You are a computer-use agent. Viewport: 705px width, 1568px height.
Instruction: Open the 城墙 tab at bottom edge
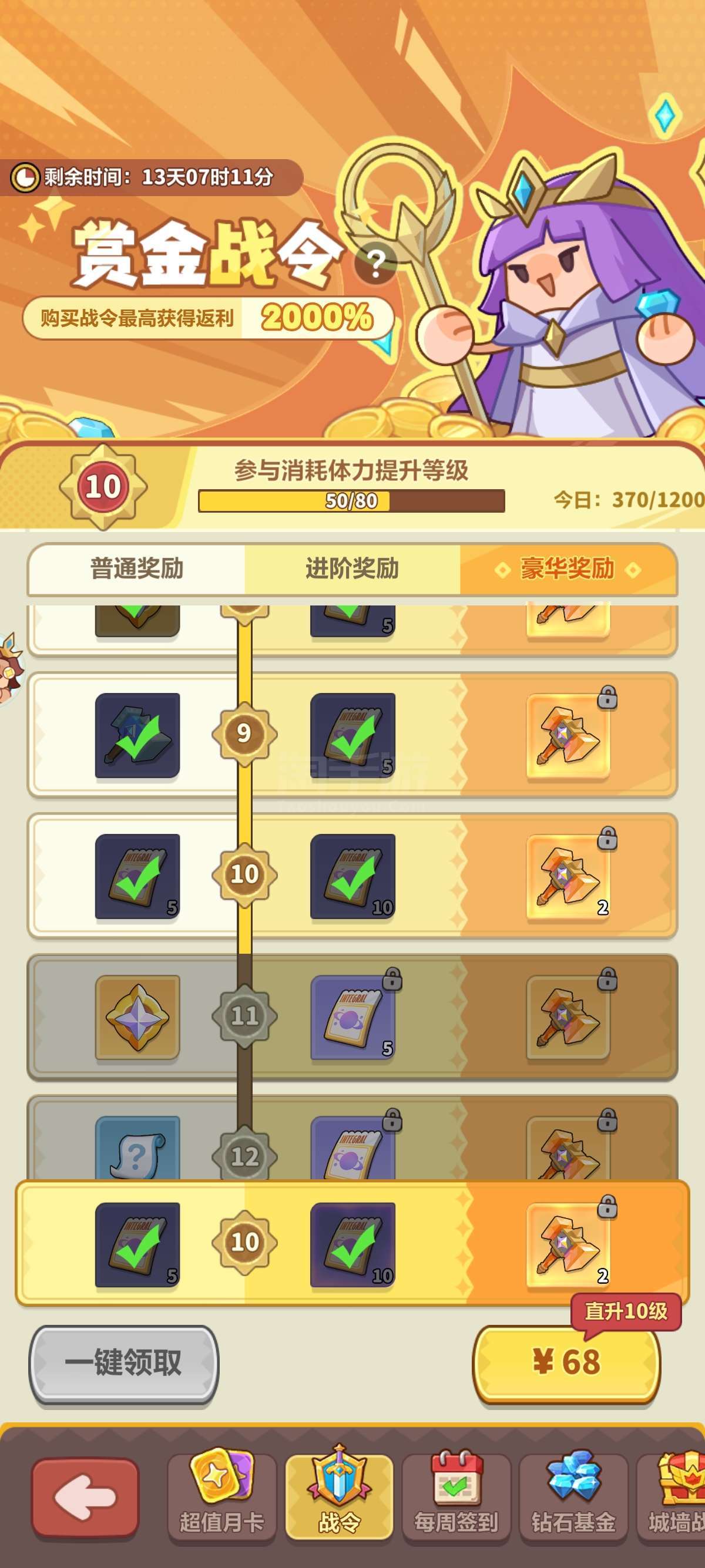672,1499
